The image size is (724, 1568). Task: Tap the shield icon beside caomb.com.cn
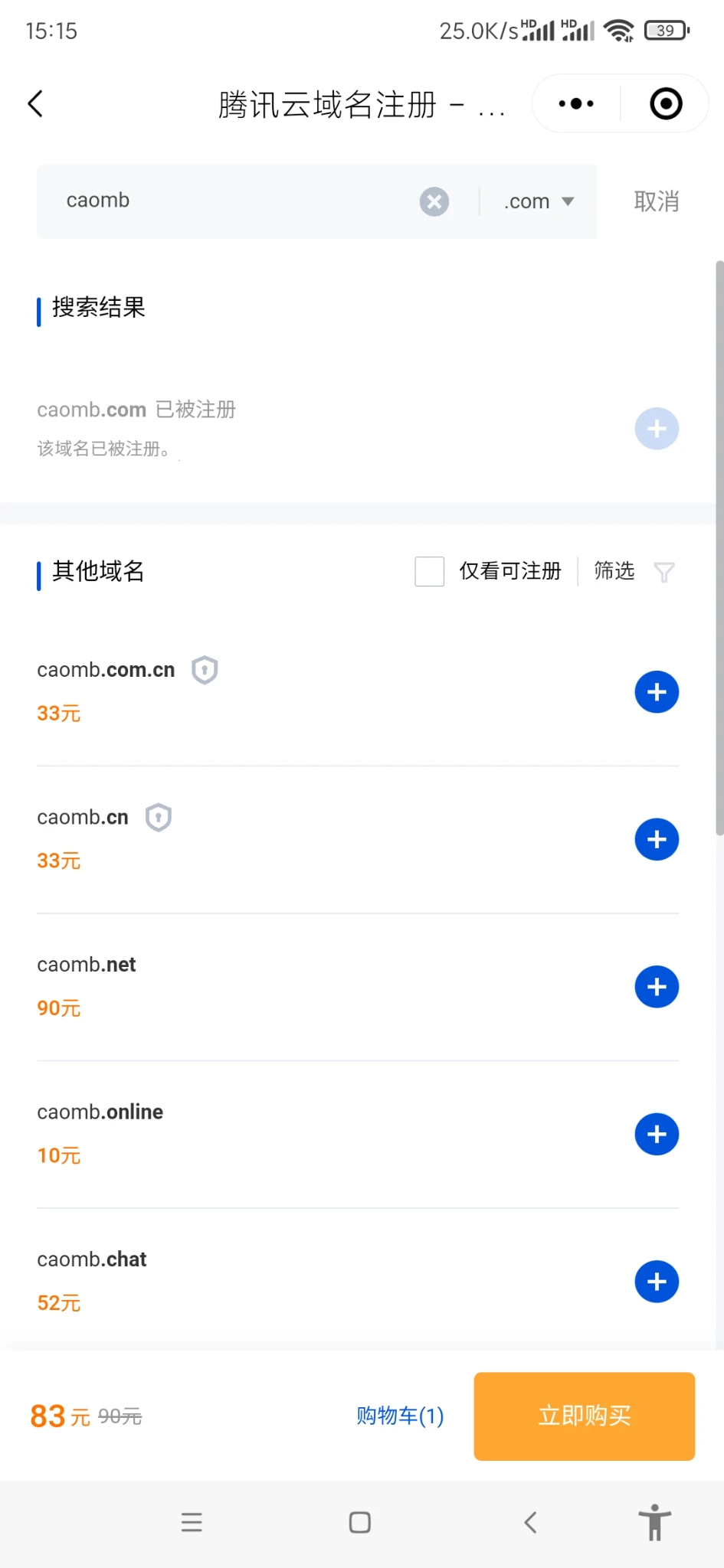click(205, 670)
